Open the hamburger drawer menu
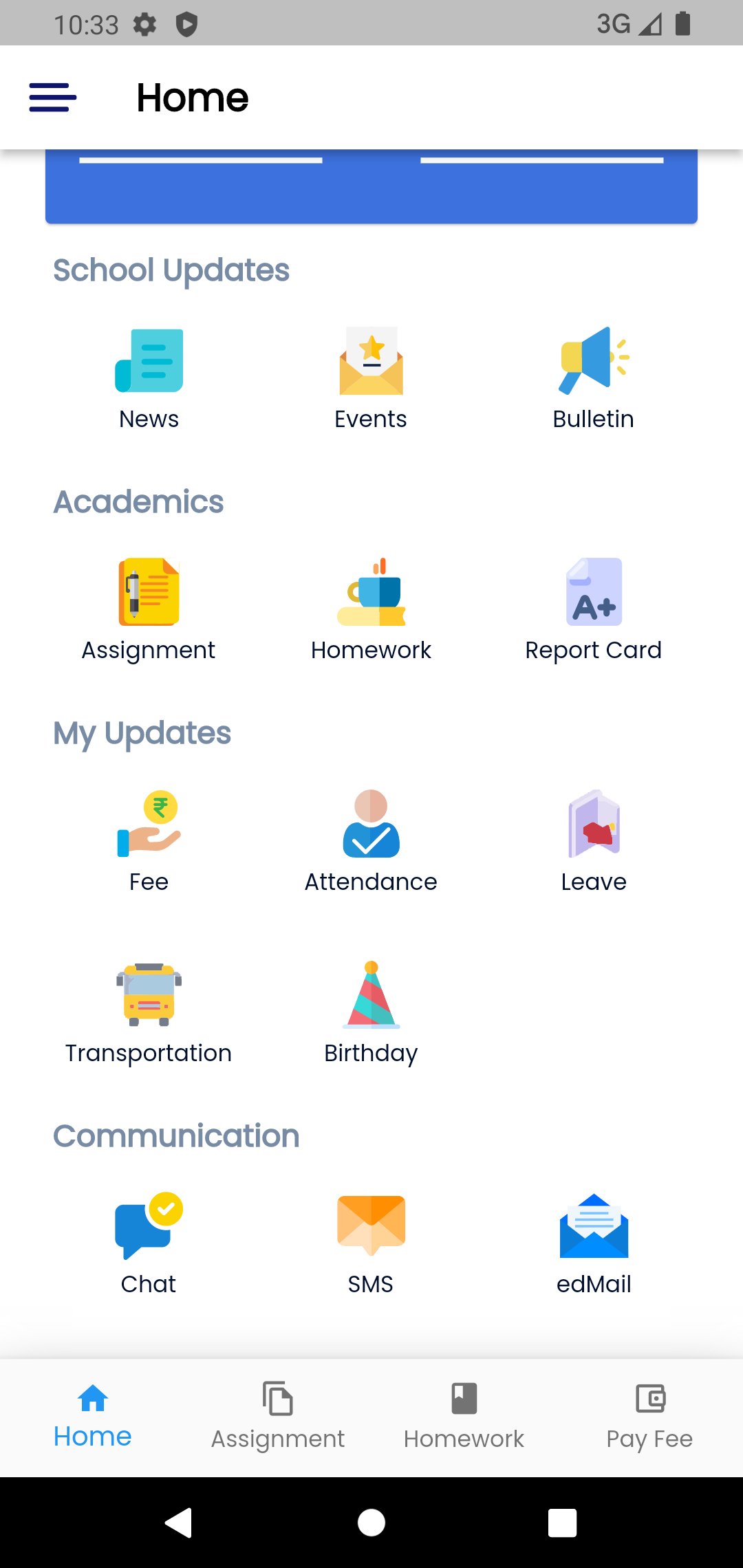Screen dimensions: 743x1568 click(52, 97)
